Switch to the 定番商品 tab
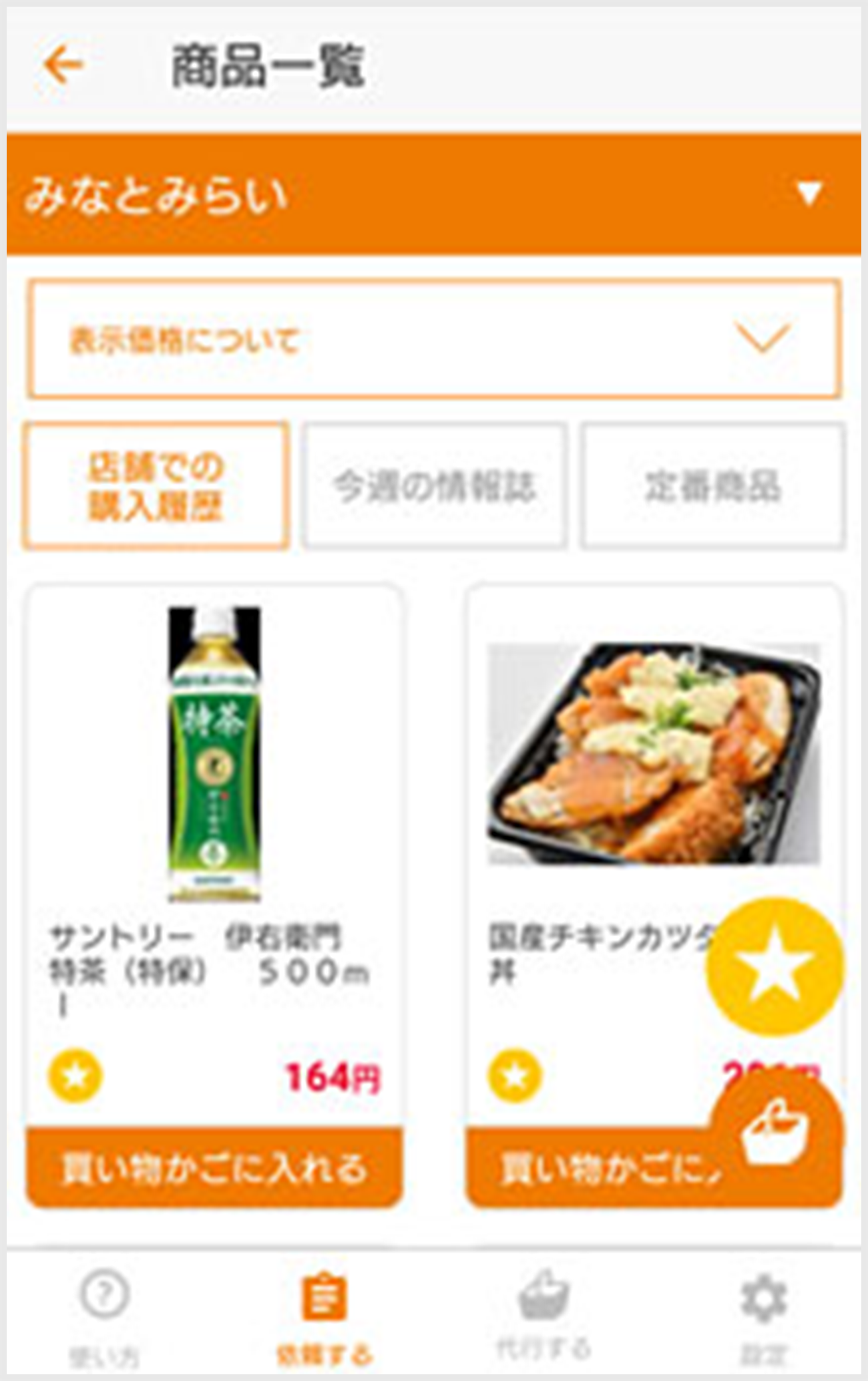Viewport: 868px width, 1381px height. point(712,485)
